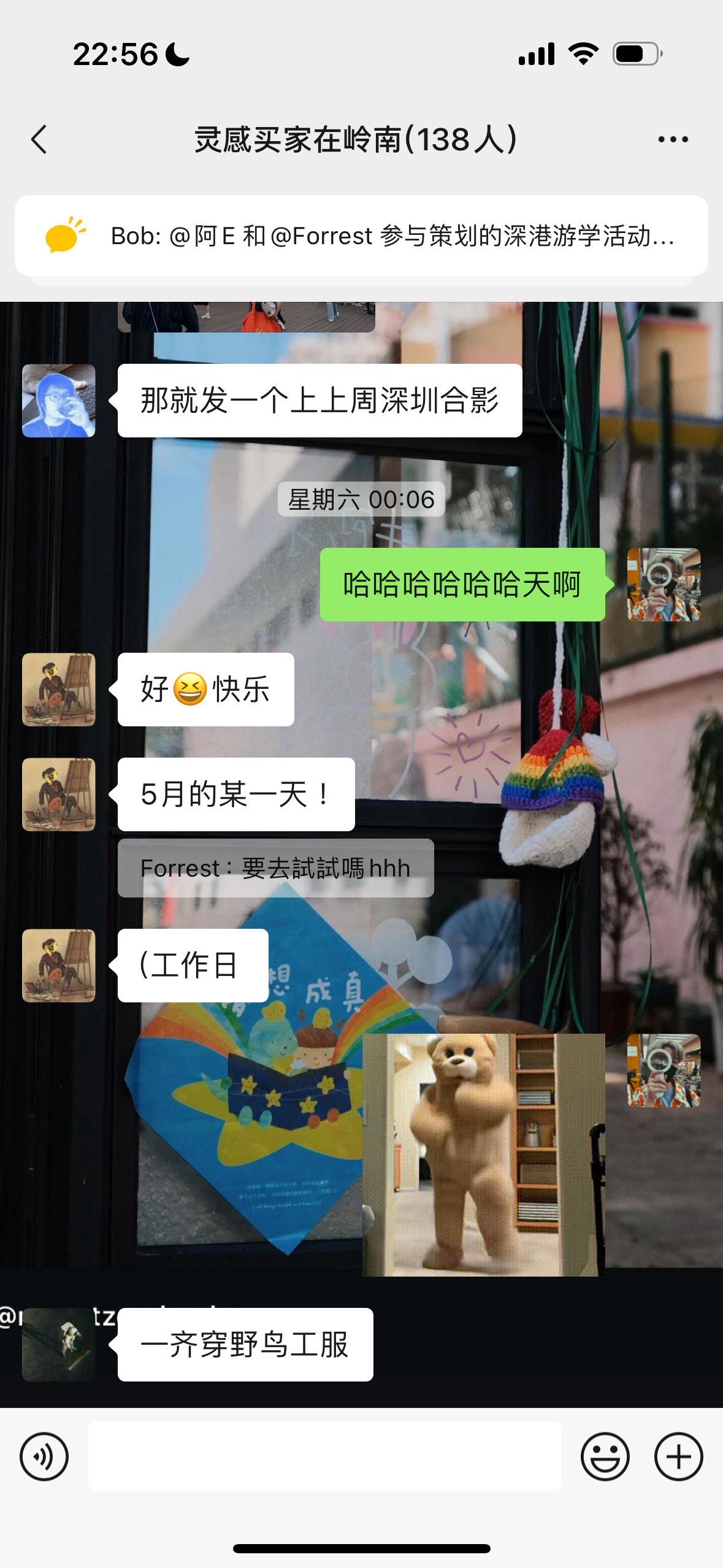This screenshot has width=723, height=1568.
Task: Tap the 星期六 00:06 timestamp
Action: tap(361, 499)
